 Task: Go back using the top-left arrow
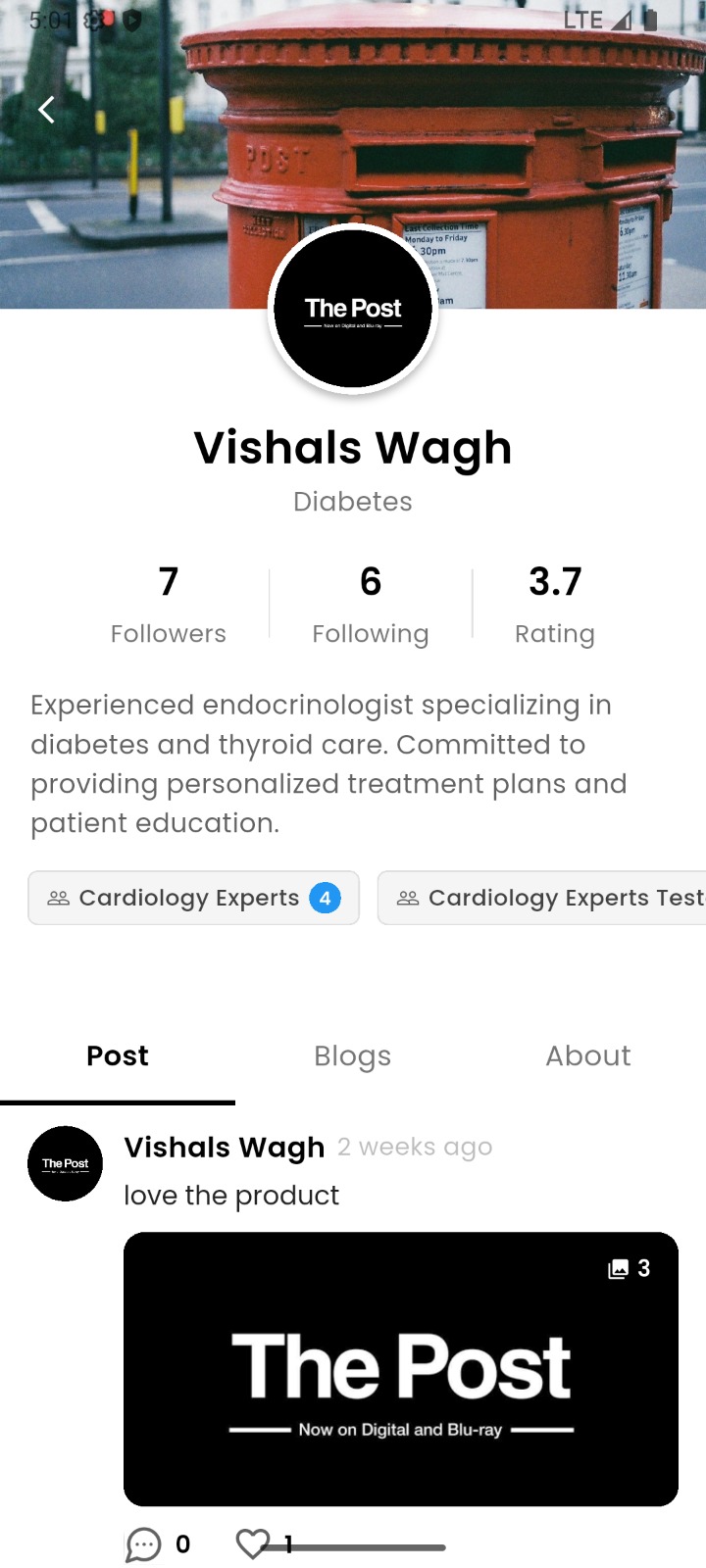(x=46, y=110)
